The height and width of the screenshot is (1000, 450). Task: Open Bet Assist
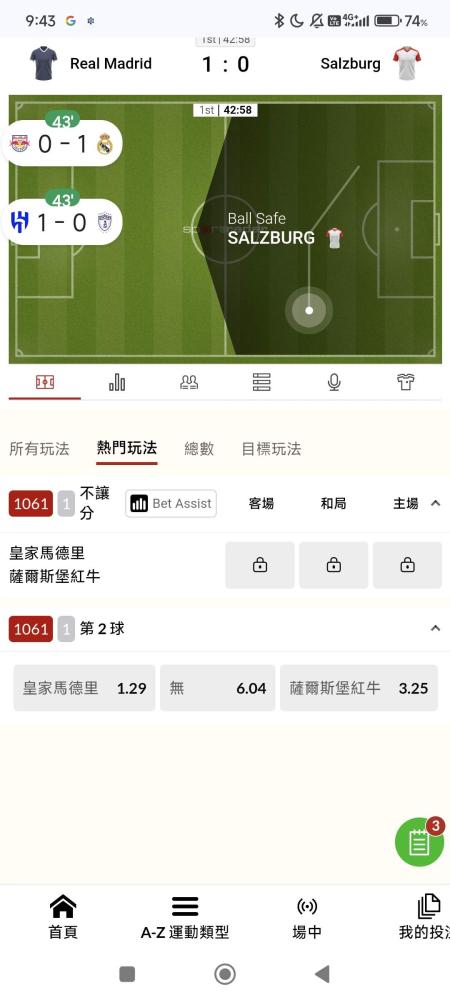tap(171, 503)
